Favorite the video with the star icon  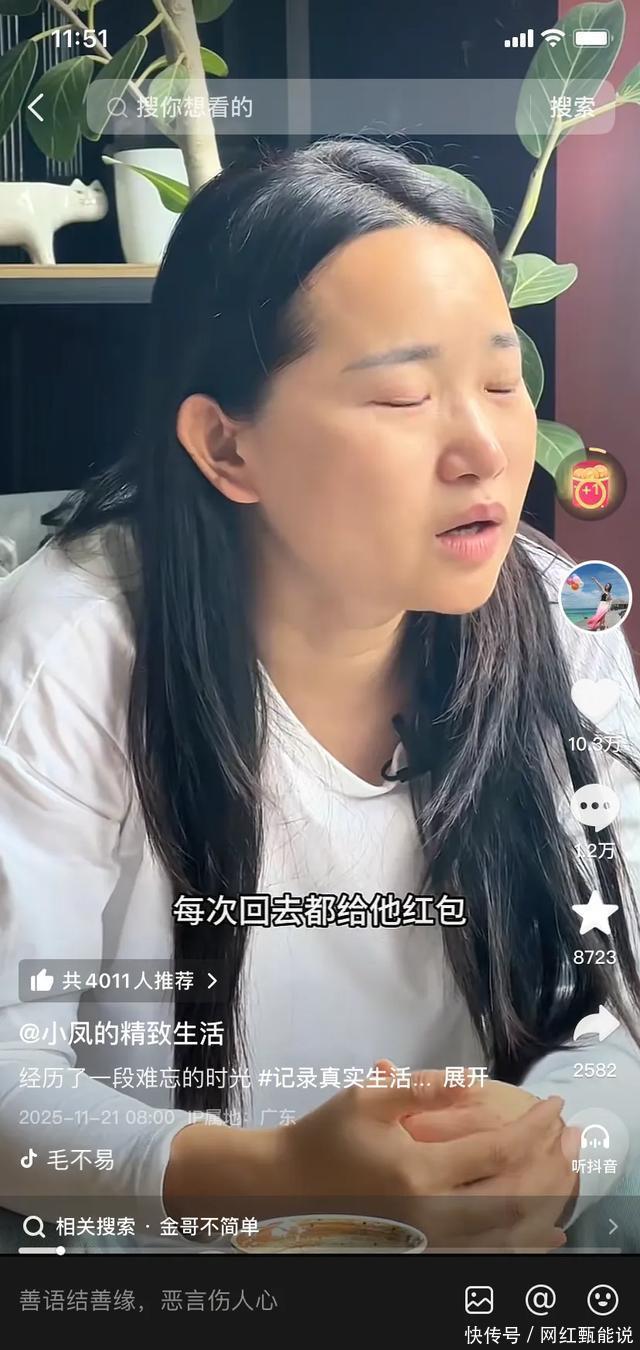click(595, 914)
